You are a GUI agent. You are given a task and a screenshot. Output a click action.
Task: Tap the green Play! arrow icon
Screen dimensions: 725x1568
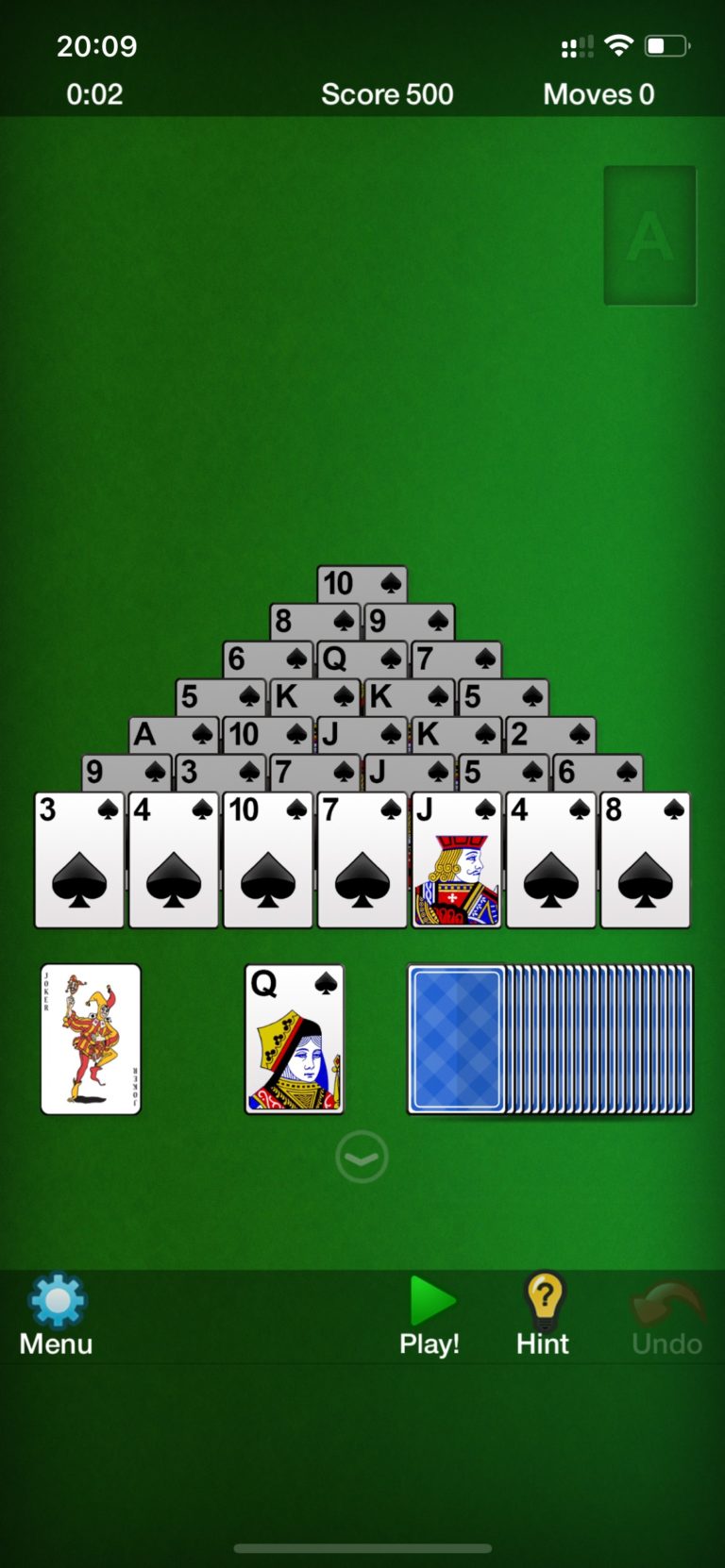click(x=432, y=1301)
